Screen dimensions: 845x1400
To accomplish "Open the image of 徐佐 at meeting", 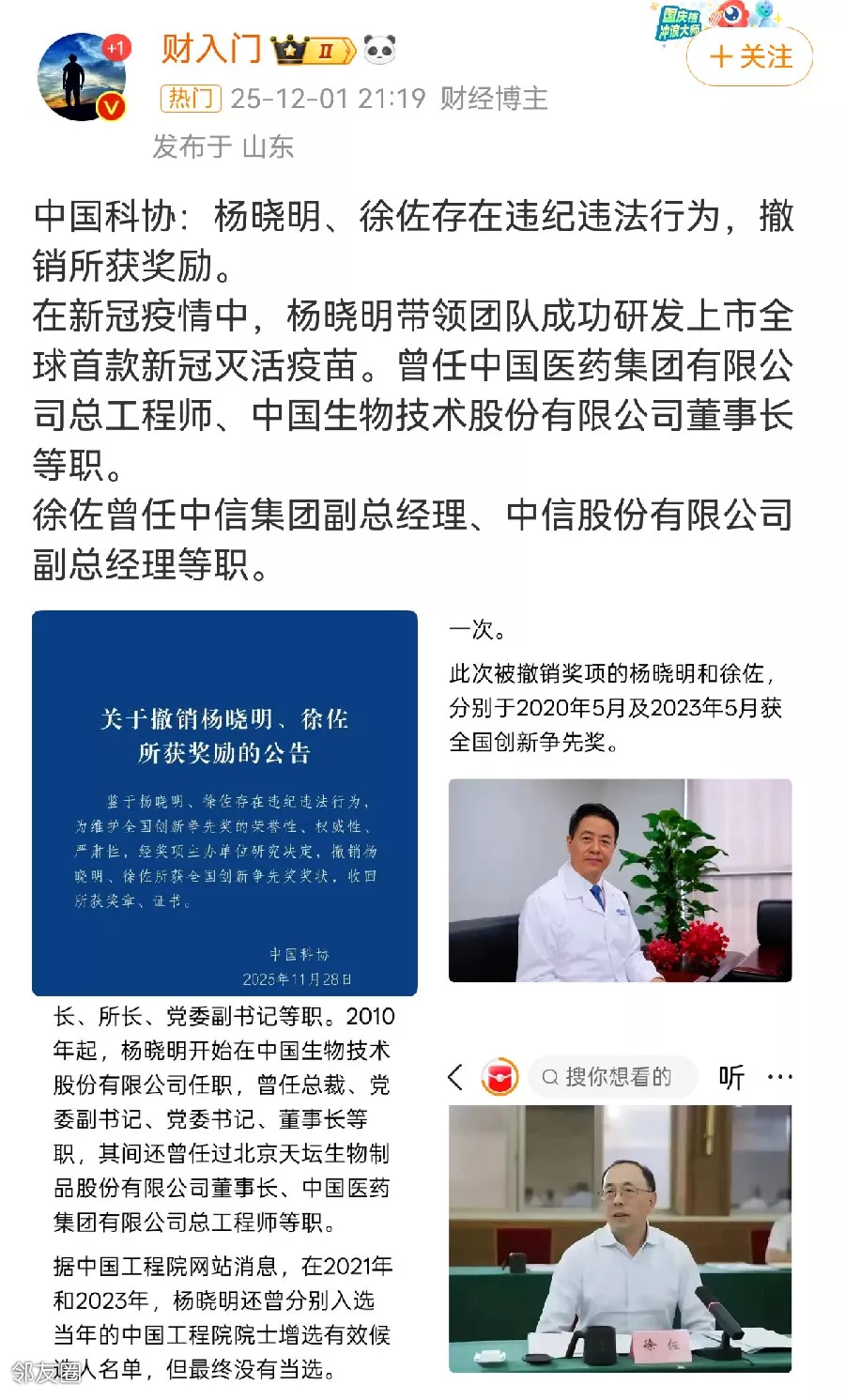I will 620,1238.
